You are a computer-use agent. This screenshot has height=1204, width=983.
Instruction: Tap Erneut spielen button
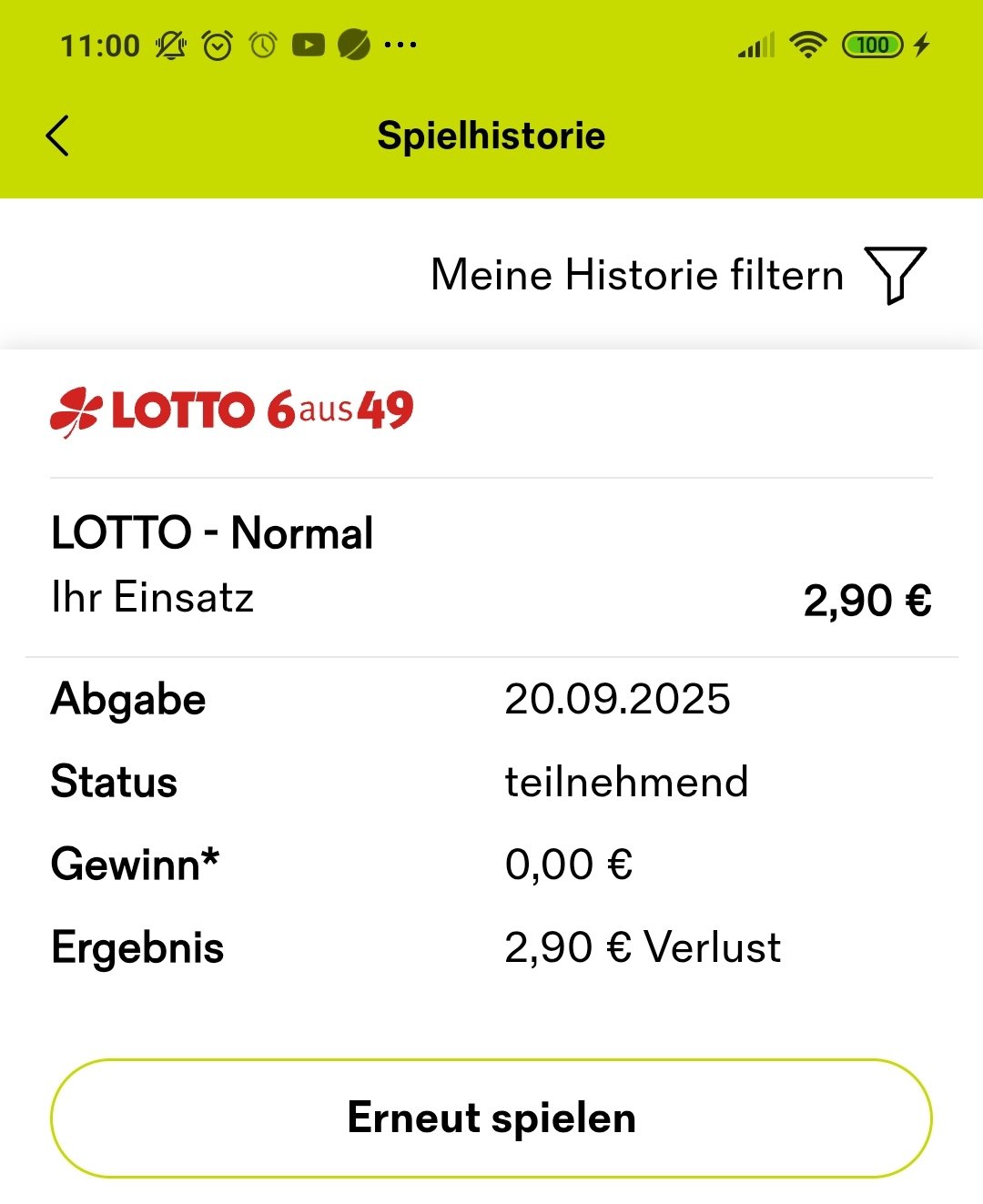(x=491, y=1118)
